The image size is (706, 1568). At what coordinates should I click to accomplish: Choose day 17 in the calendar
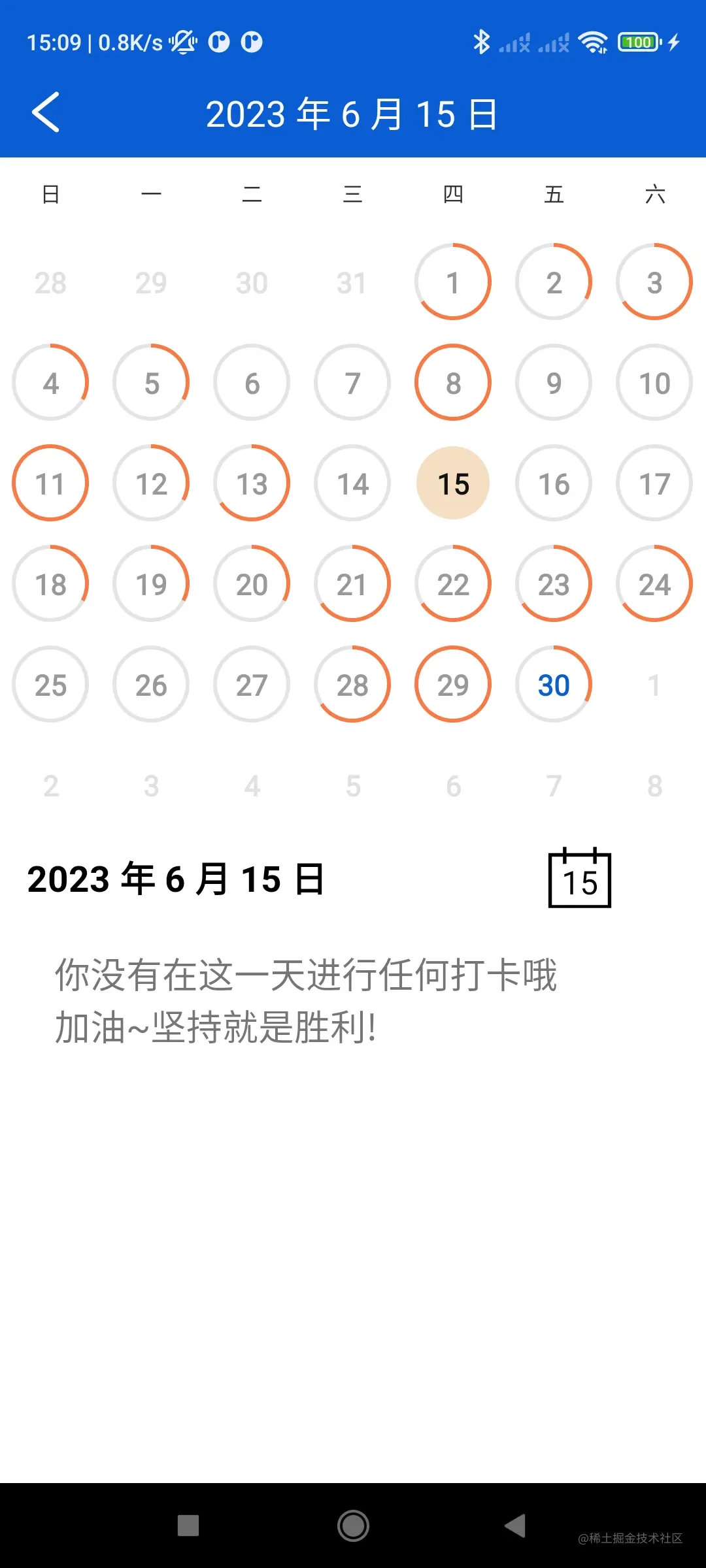point(654,483)
